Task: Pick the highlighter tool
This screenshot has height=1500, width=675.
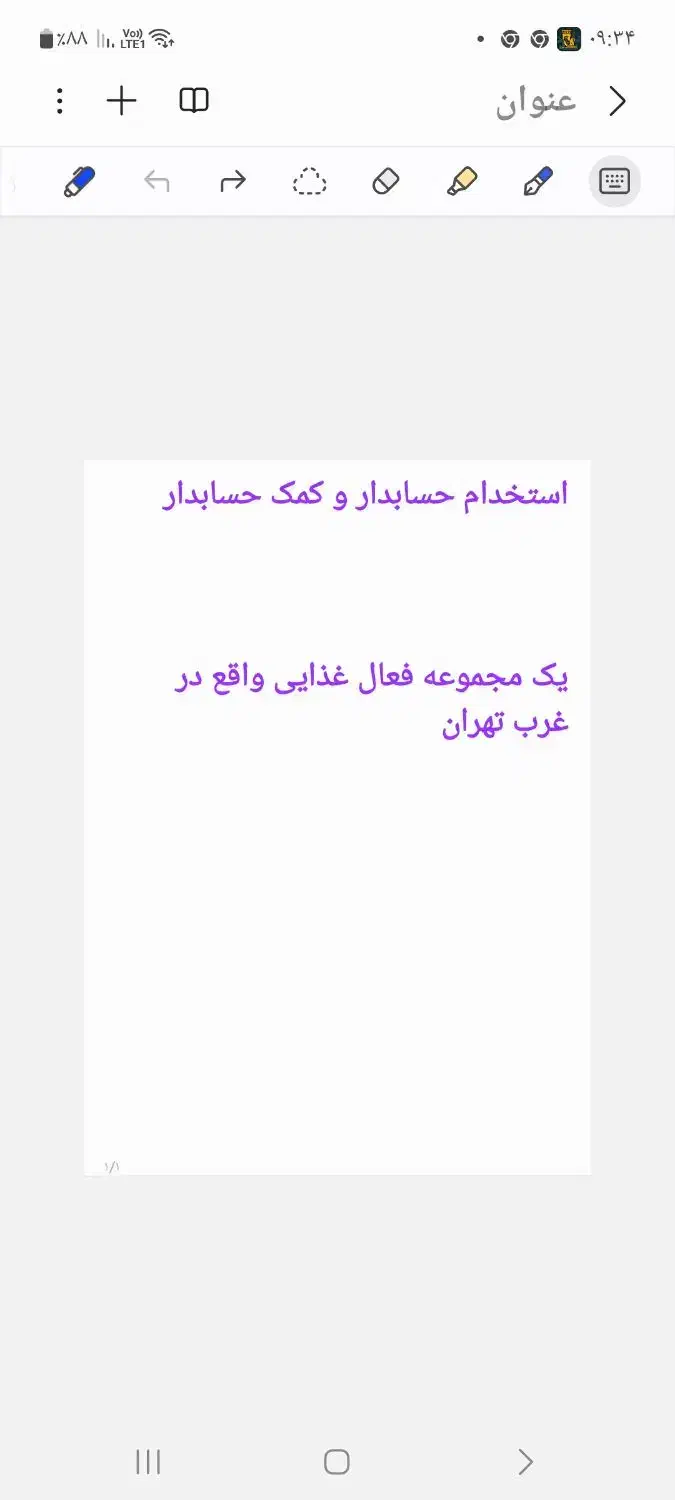Action: [x=462, y=182]
